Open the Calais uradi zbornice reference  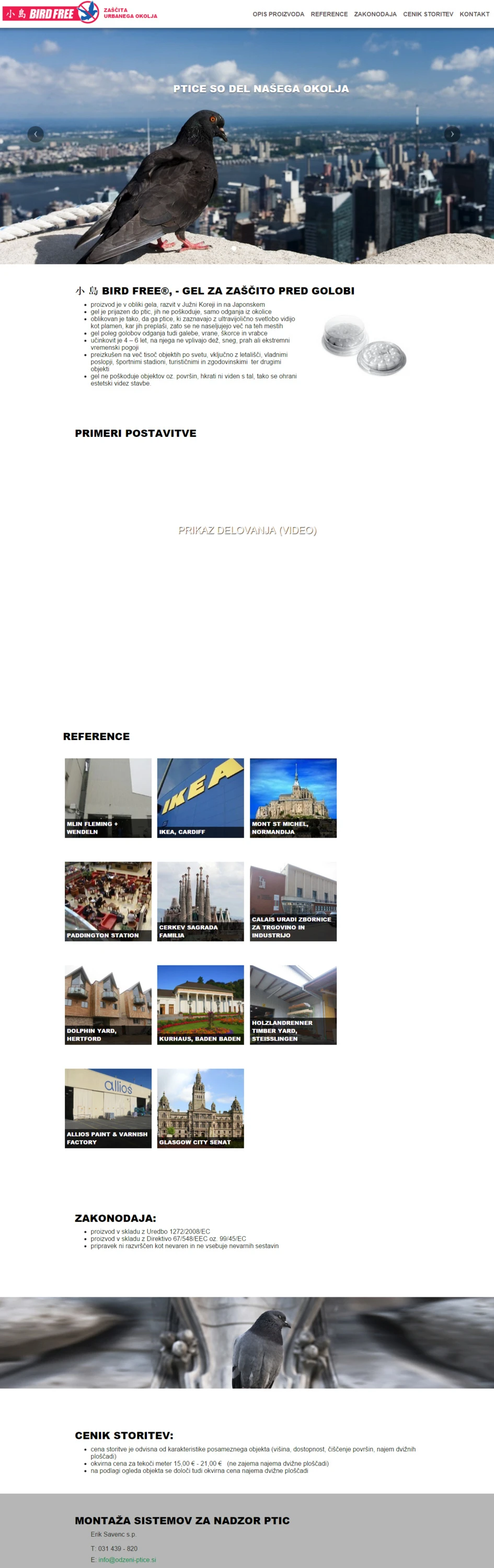293,901
